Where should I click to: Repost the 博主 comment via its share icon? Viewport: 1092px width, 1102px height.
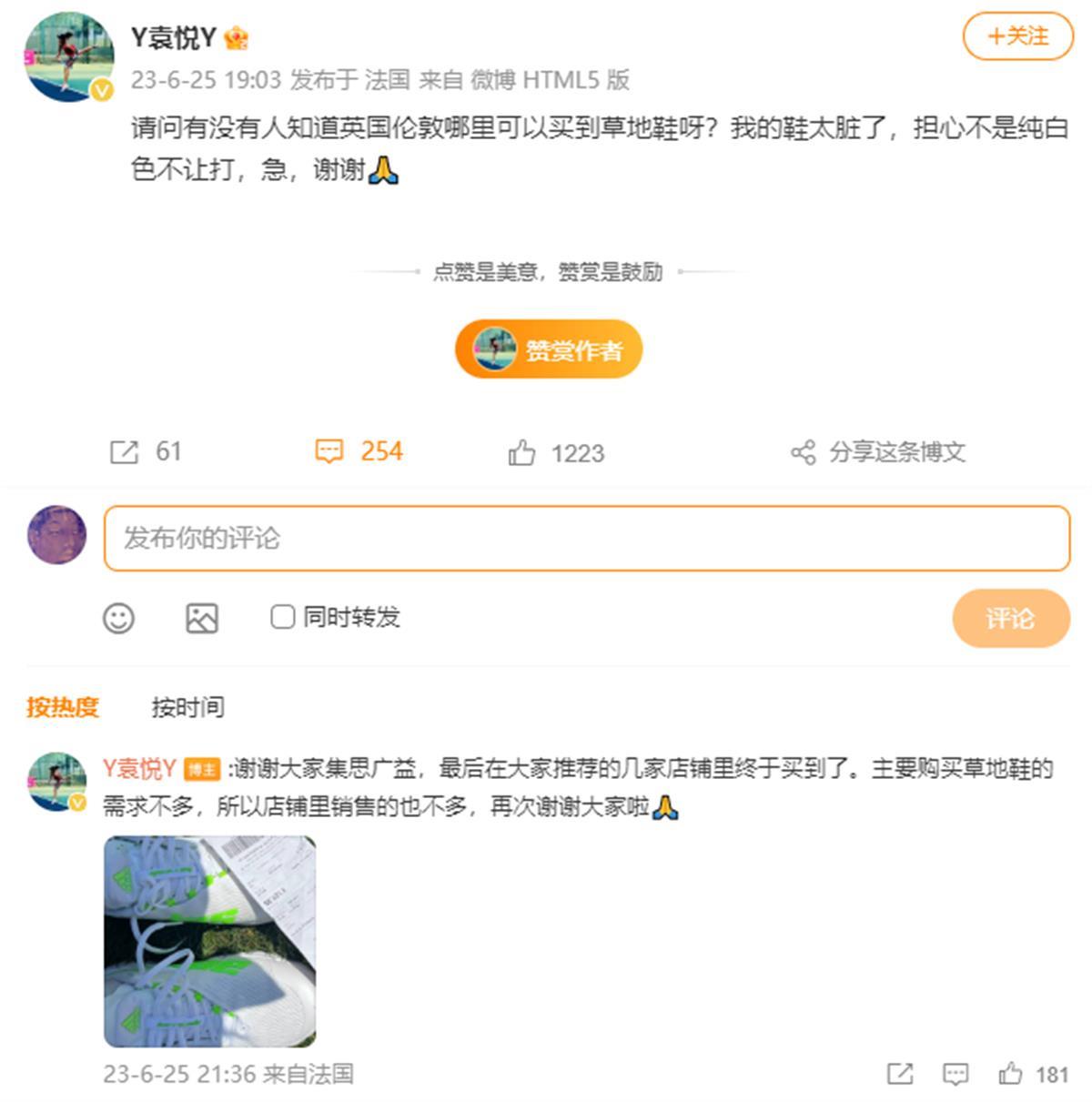point(900,1075)
